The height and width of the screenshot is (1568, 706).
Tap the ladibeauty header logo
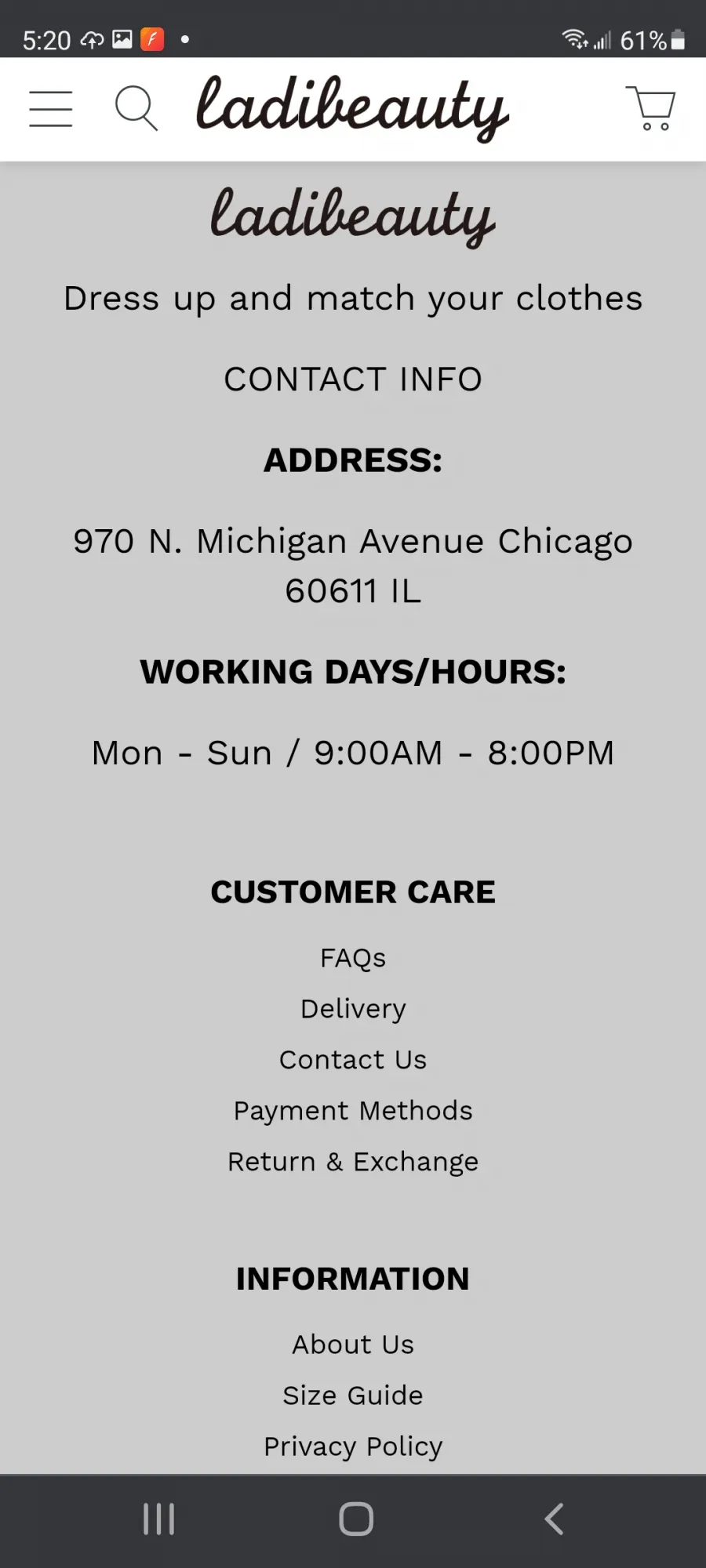tap(352, 108)
